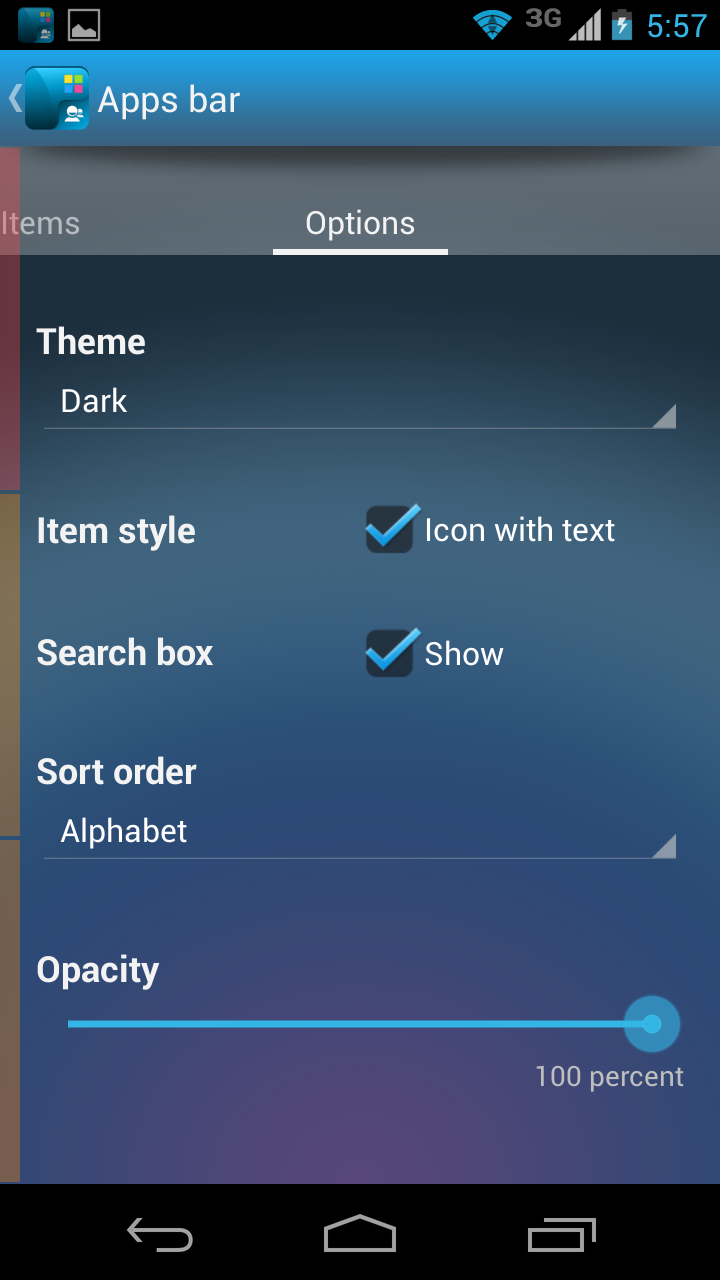Screen dimensions: 720x1280
Task: Uncheck the Icon with text checkbox
Action: coord(390,529)
